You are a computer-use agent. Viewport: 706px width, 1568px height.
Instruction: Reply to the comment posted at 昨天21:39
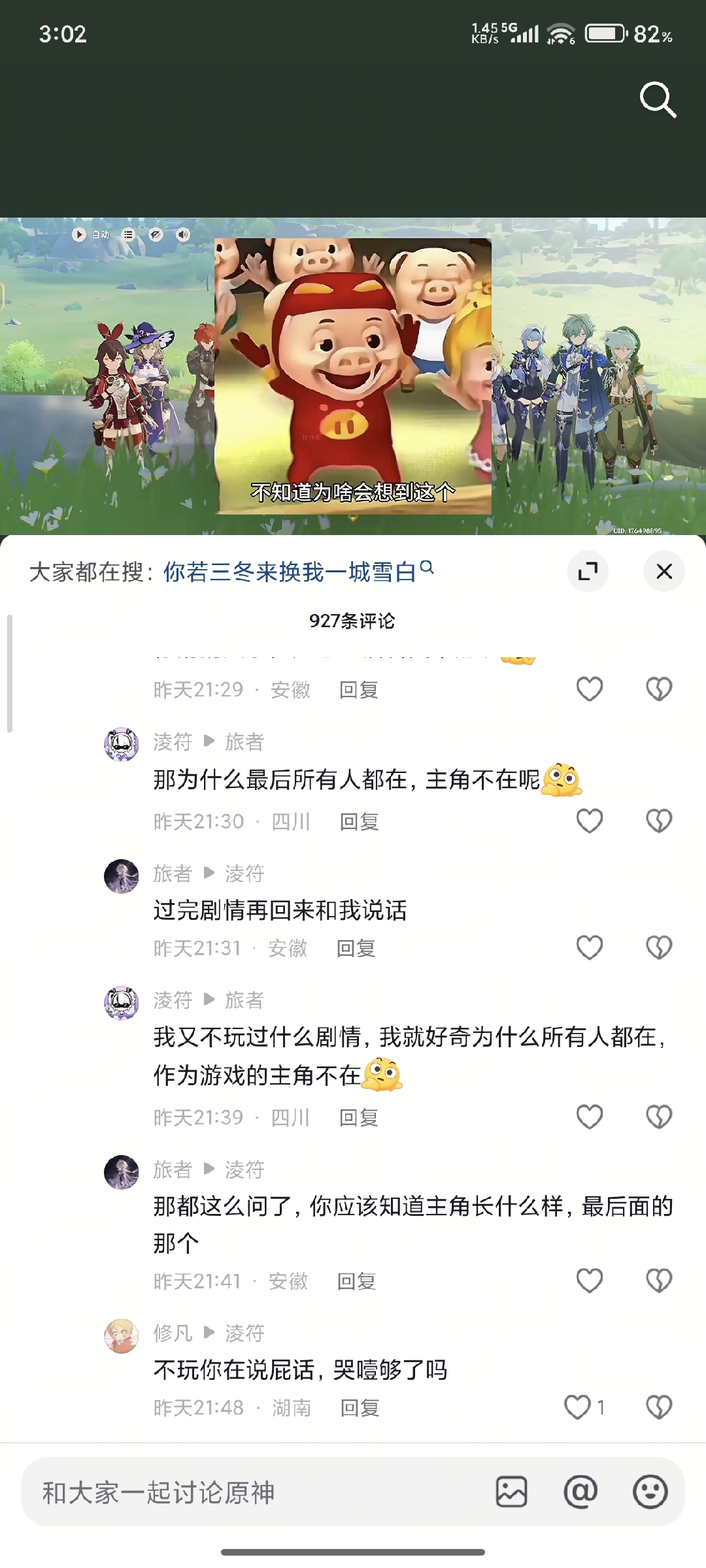click(x=358, y=1117)
